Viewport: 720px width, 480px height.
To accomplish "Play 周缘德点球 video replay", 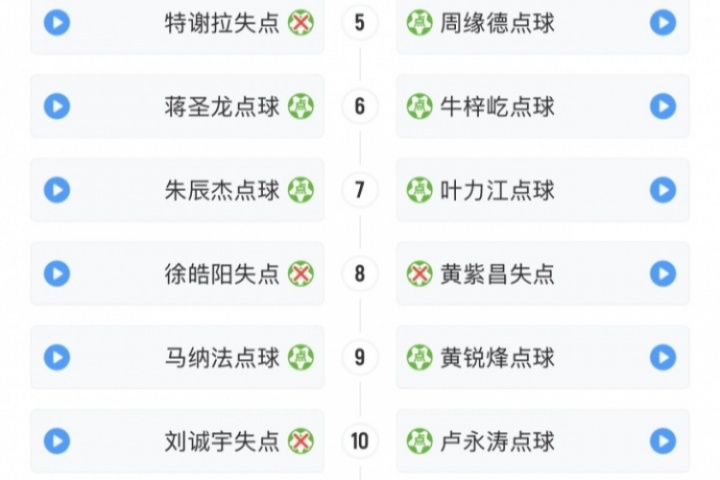I will click(662, 22).
